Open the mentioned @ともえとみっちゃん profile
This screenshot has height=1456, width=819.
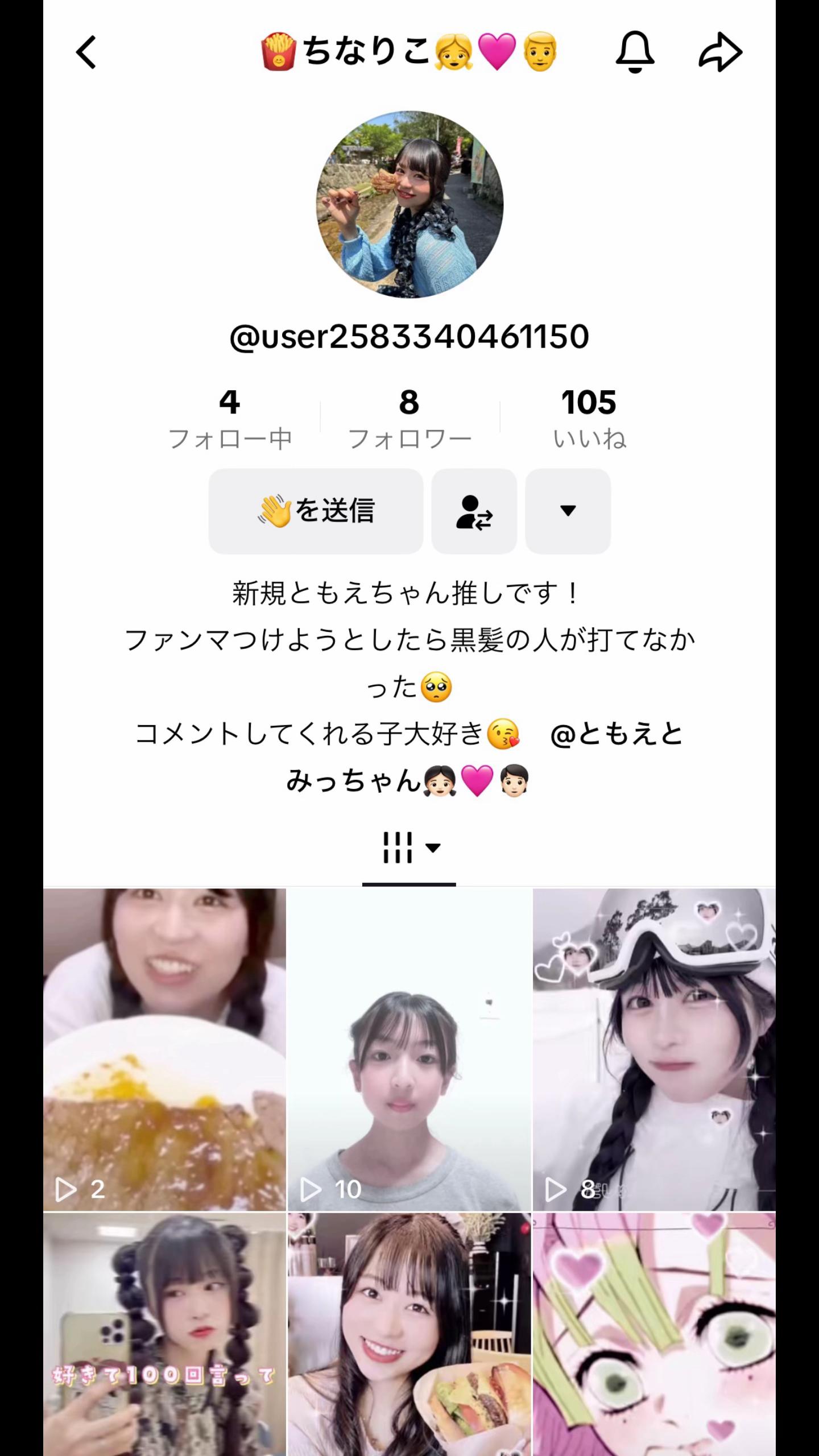pos(617,734)
